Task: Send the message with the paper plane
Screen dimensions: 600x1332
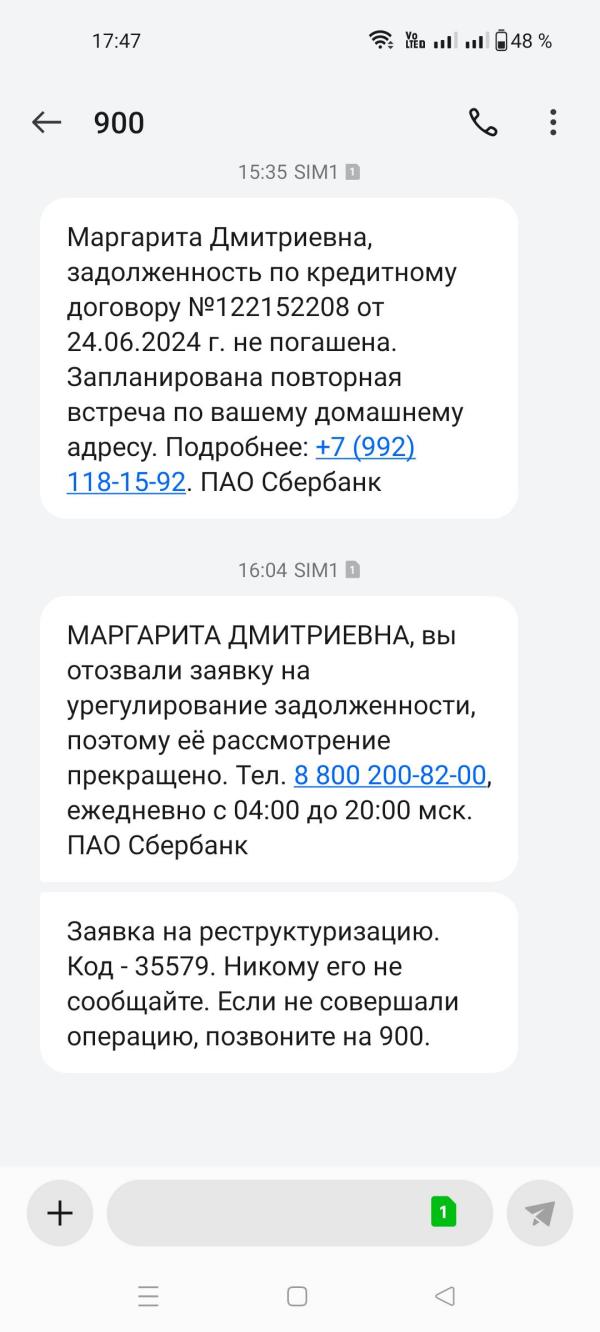Action: click(x=540, y=1213)
